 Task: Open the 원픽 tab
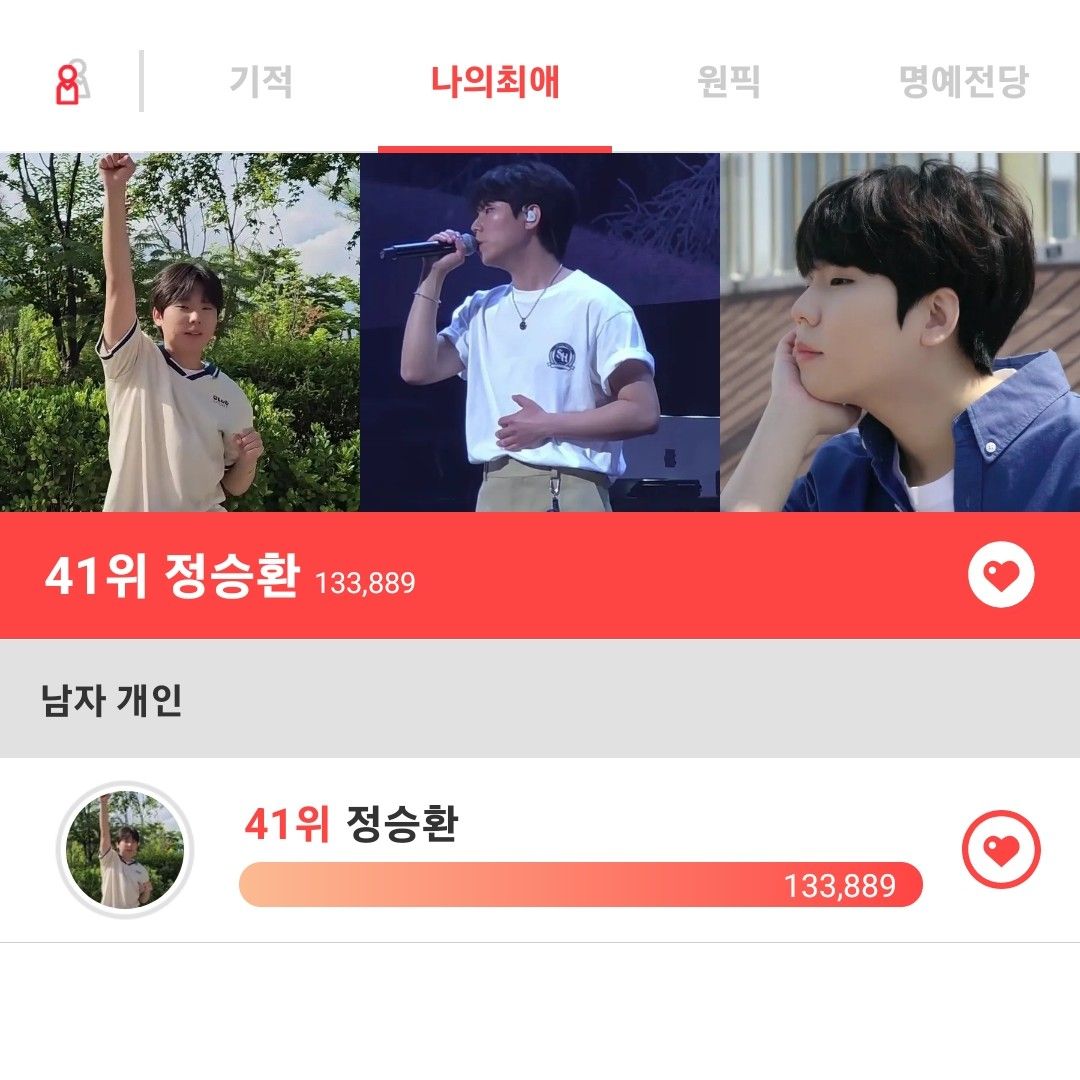point(728,82)
